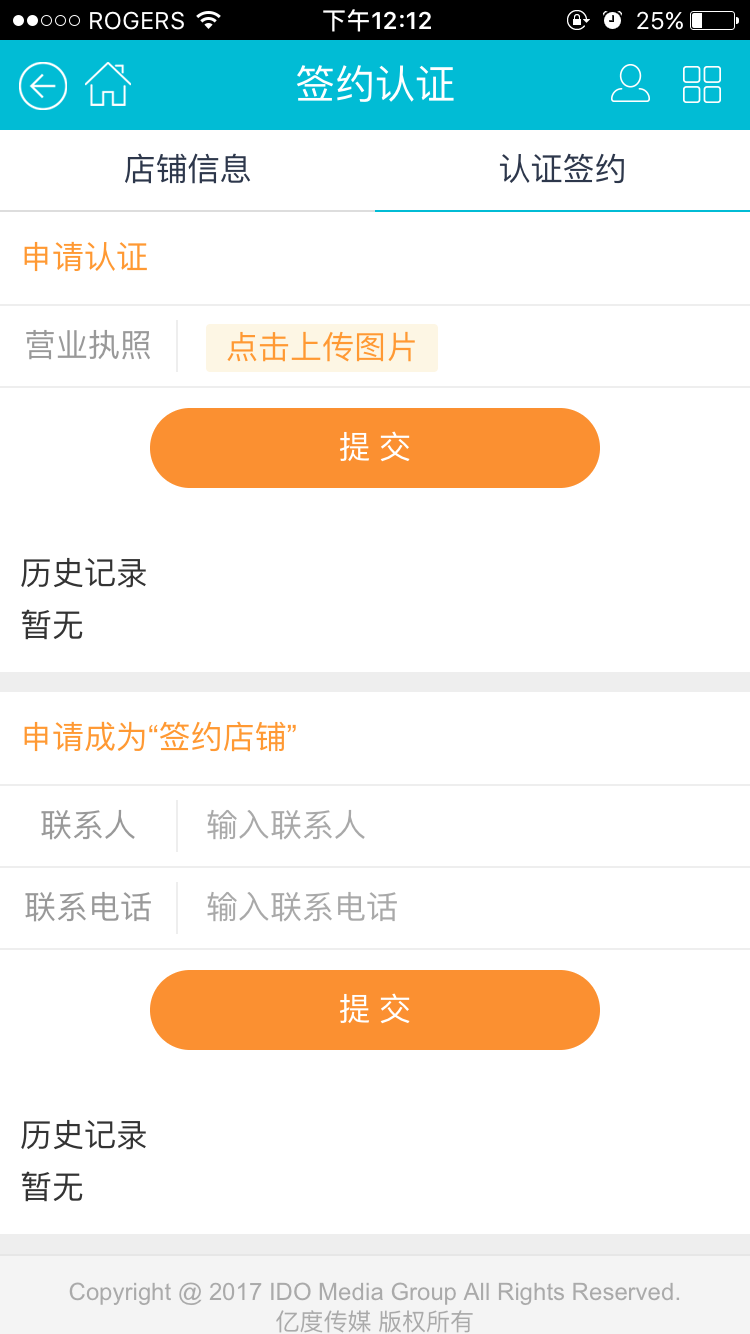The width and height of the screenshot is (750, 1334).
Task: Open the user profile icon
Action: click(630, 84)
